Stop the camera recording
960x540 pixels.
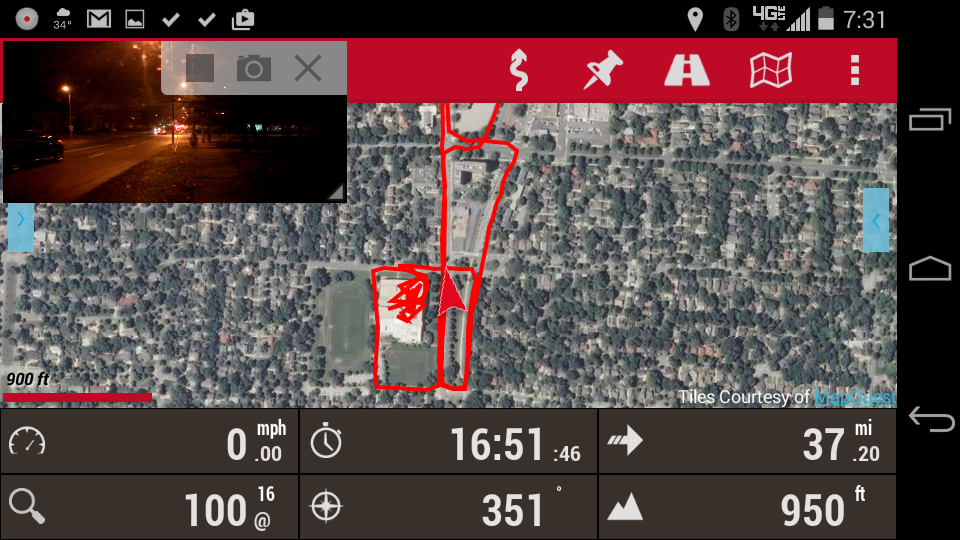point(200,68)
